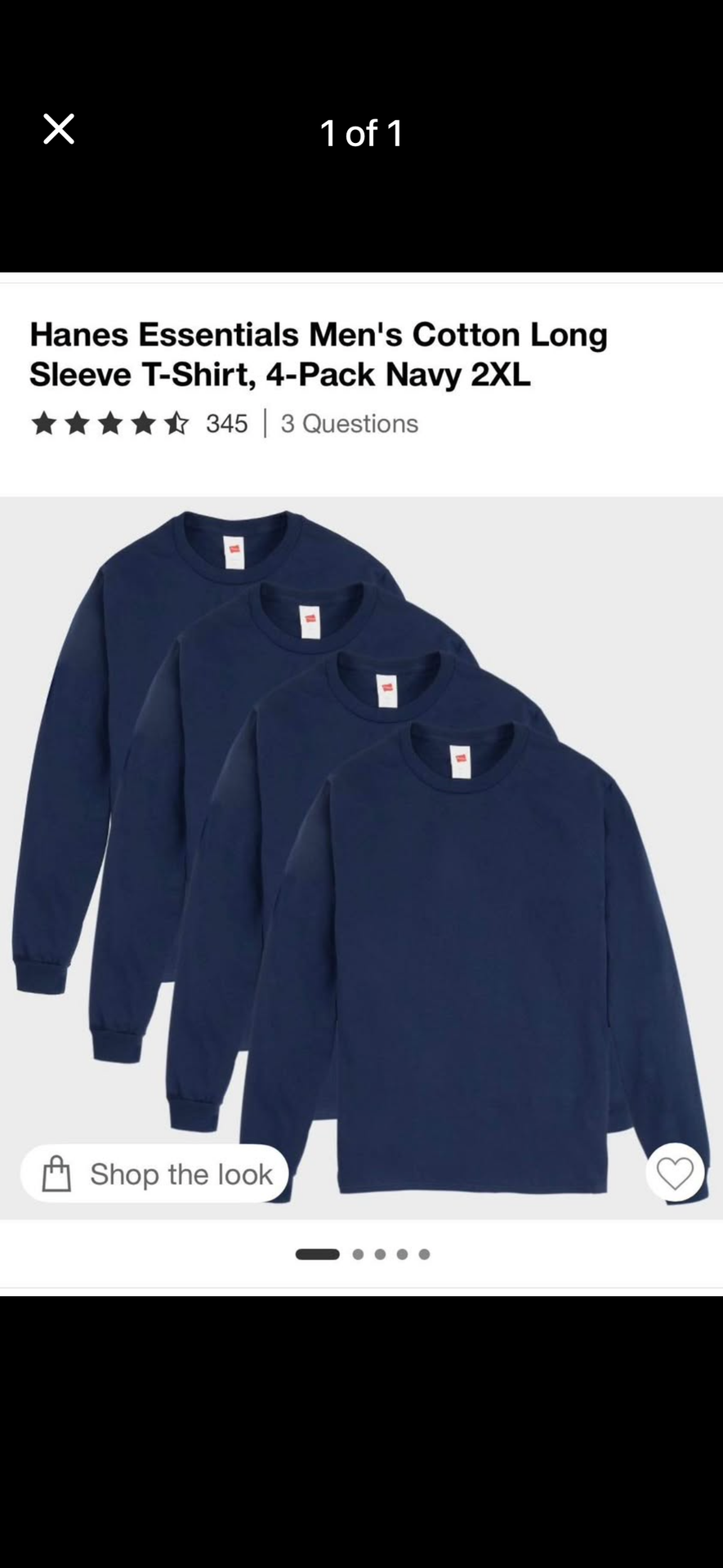Select the product title text
The width and height of the screenshot is (723, 1568).
click(x=319, y=355)
